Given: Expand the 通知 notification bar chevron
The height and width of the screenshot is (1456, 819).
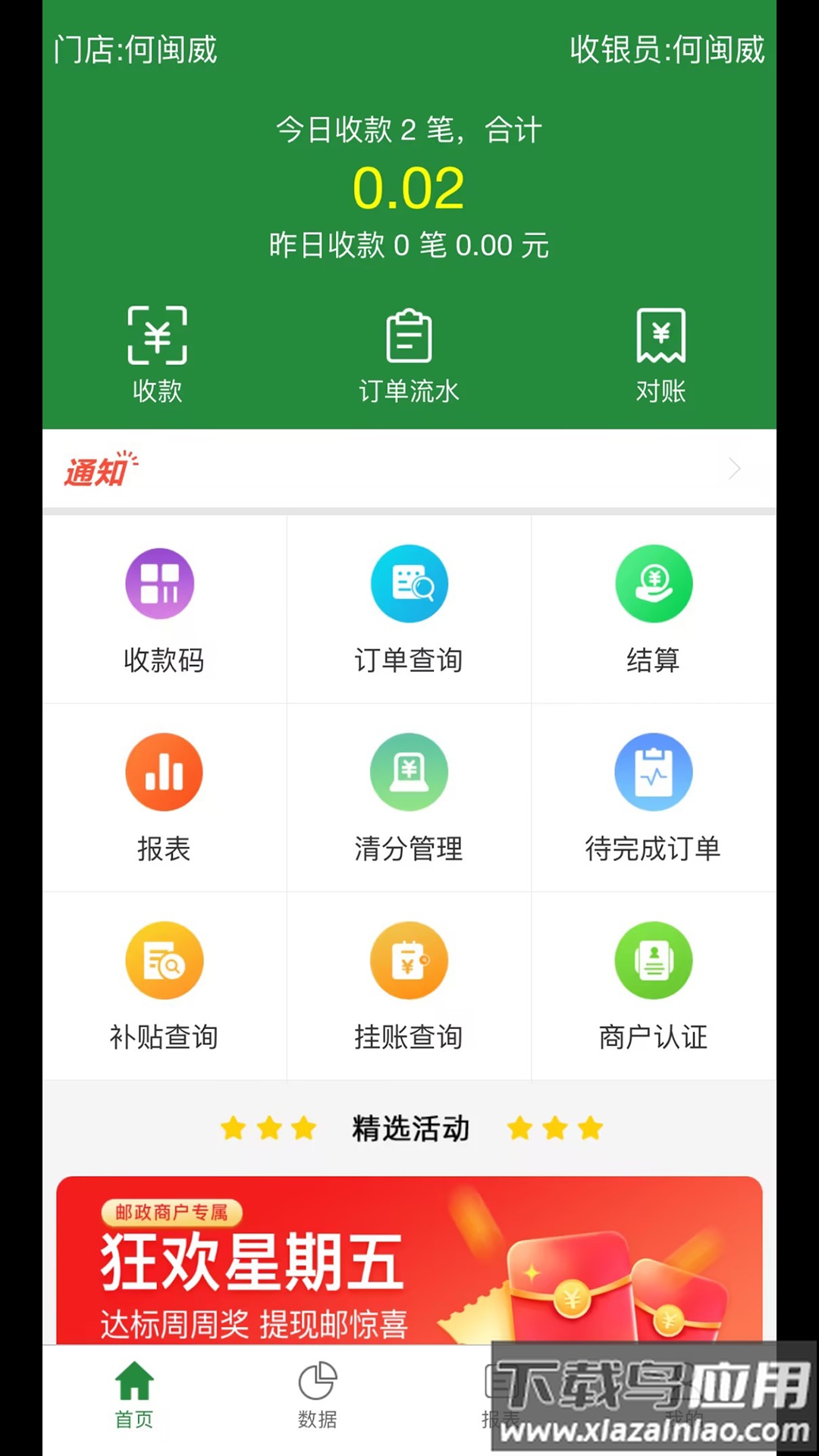Looking at the screenshot, I should point(733,469).
